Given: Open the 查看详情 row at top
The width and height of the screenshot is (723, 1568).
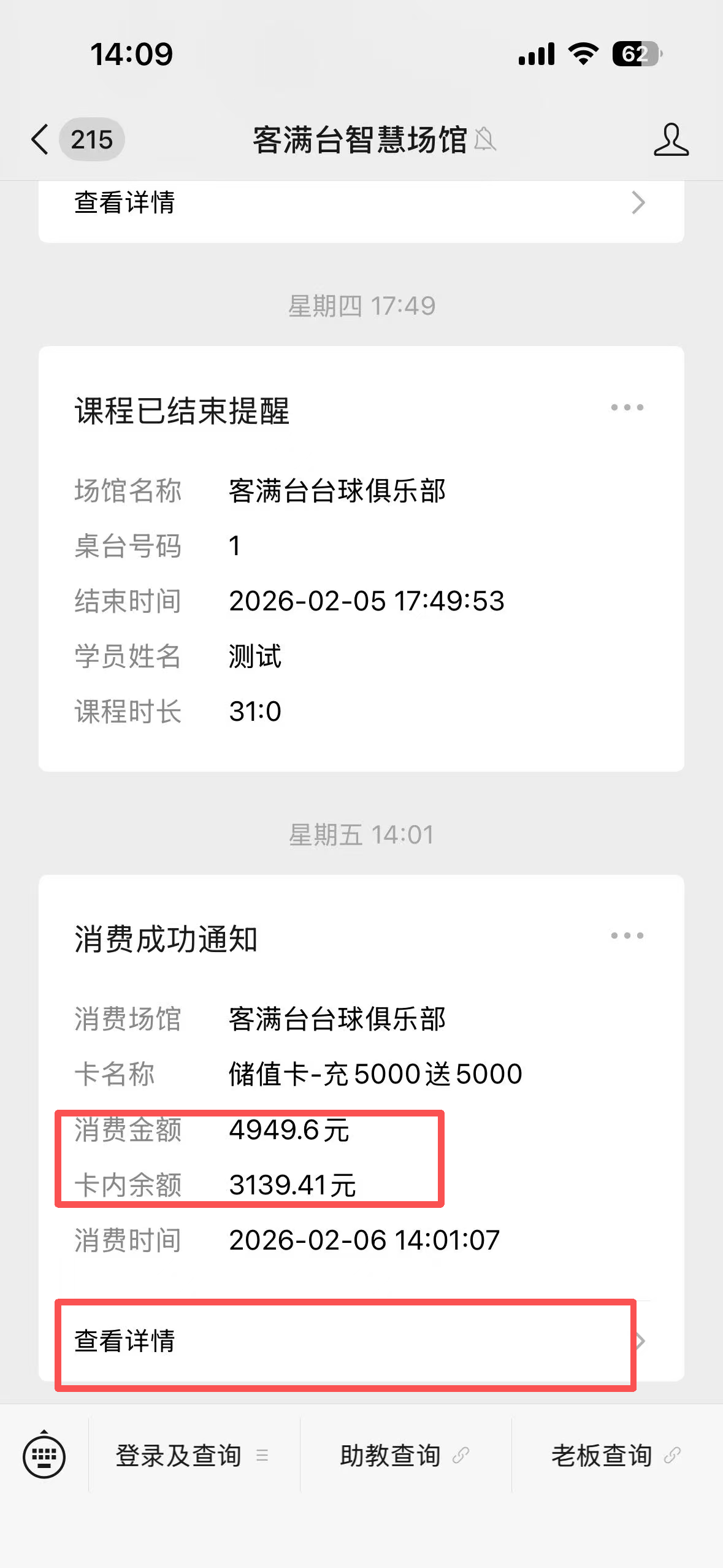Looking at the screenshot, I should point(361,203).
